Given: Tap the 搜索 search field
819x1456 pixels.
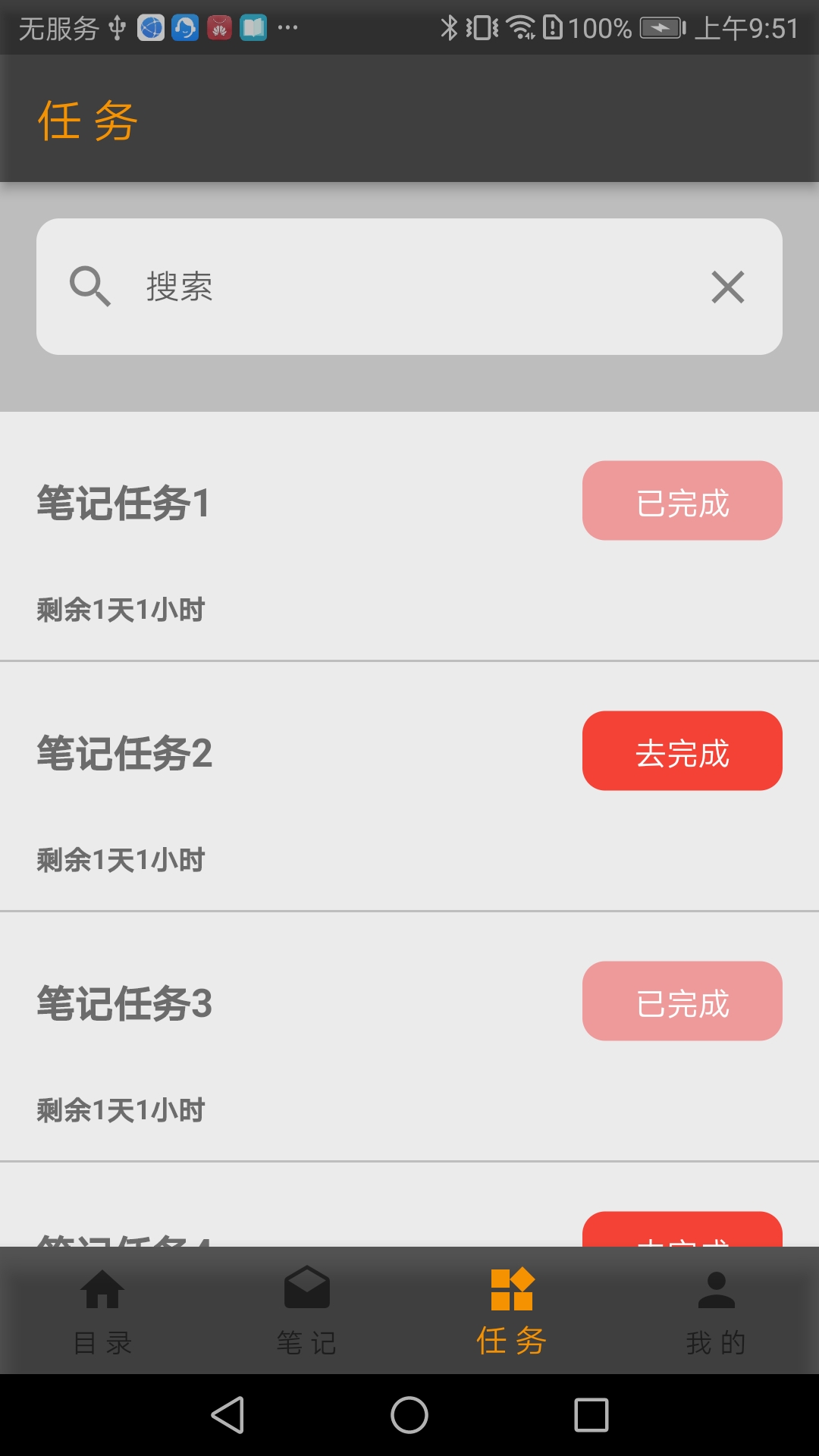Looking at the screenshot, I should (409, 287).
